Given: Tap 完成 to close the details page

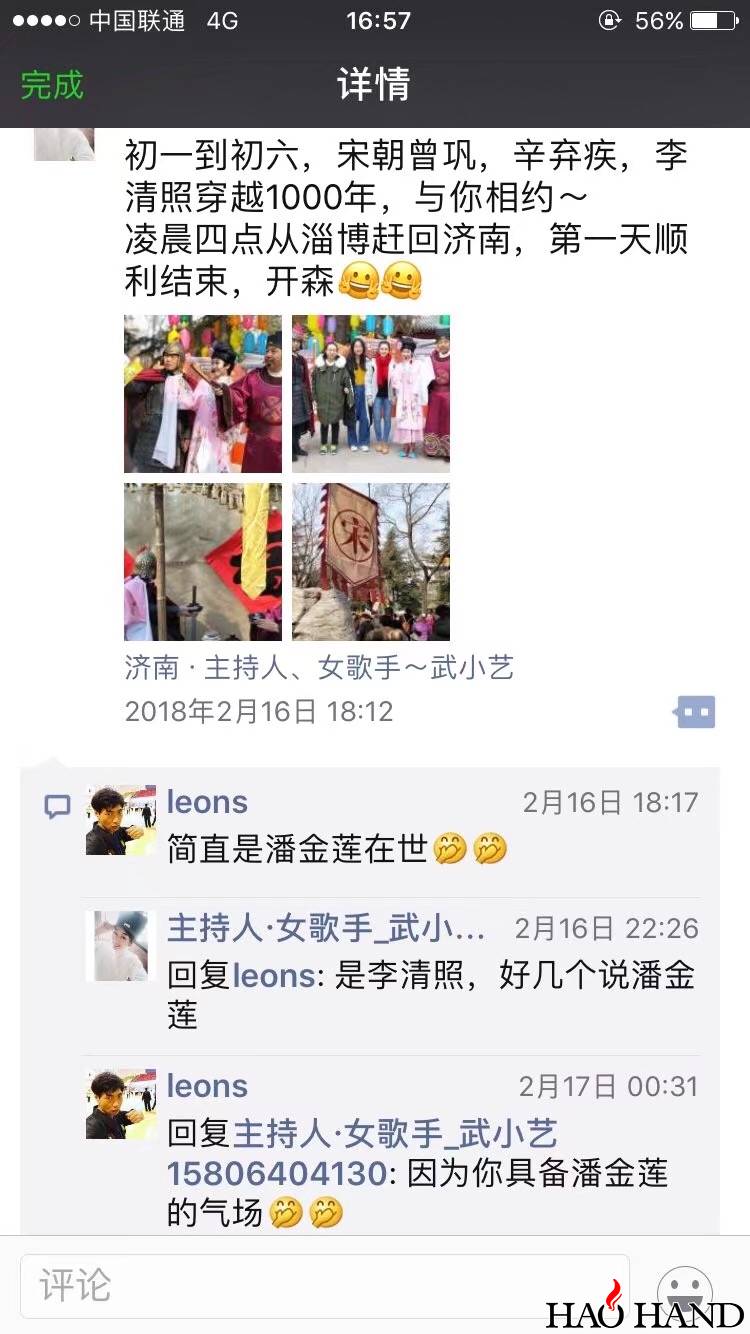Looking at the screenshot, I should [x=52, y=85].
